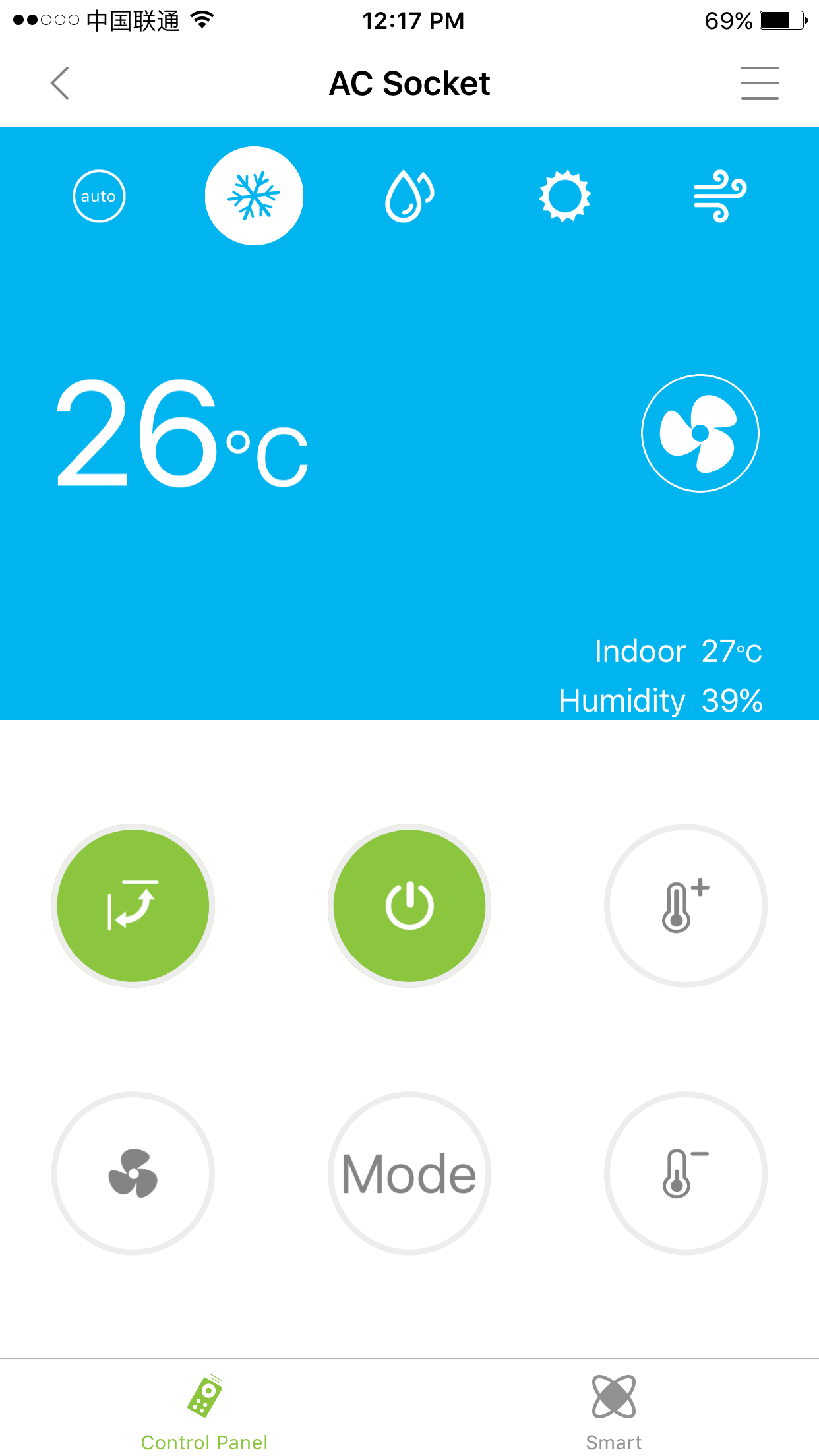Open the hamburger menu
Image resolution: width=819 pixels, height=1456 pixels.
tap(759, 83)
